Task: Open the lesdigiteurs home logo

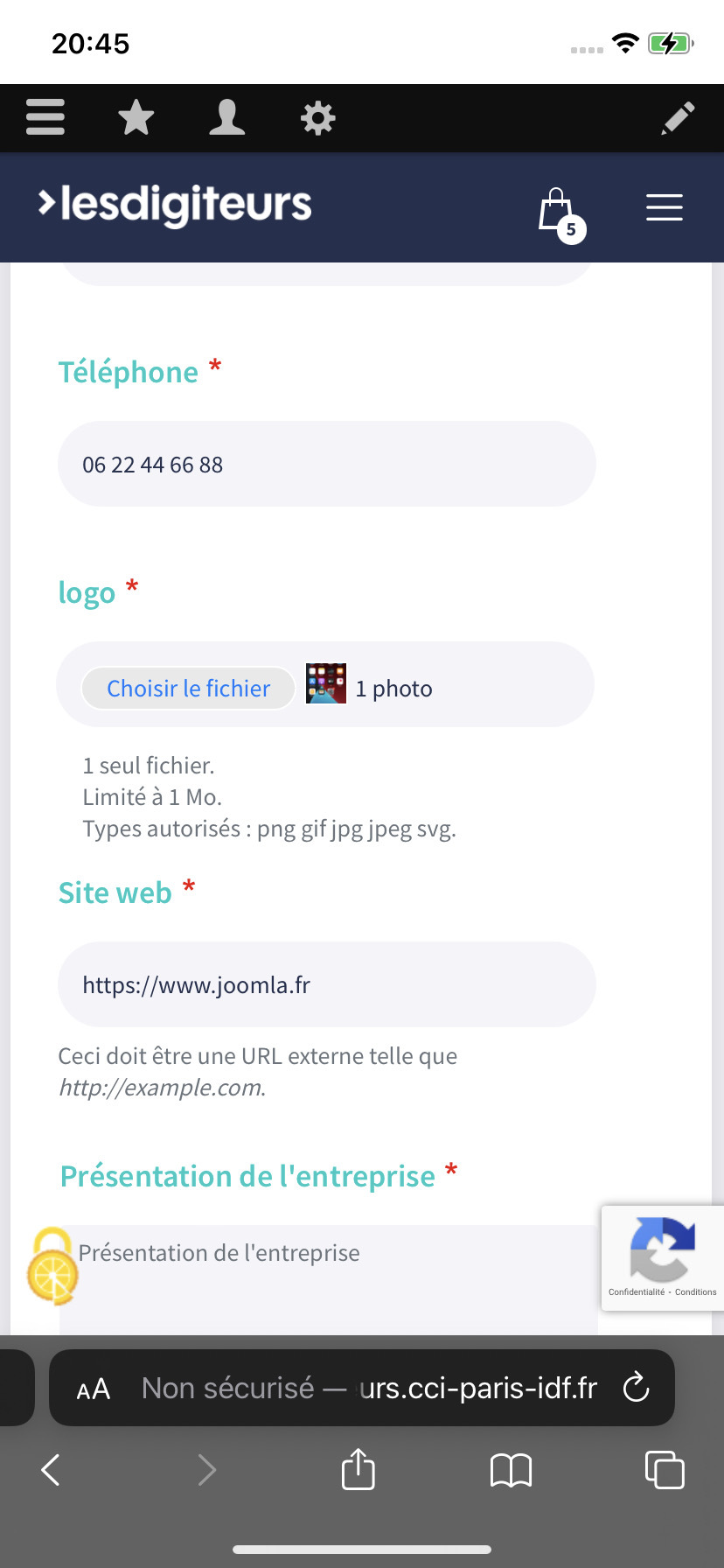Action: click(x=175, y=206)
